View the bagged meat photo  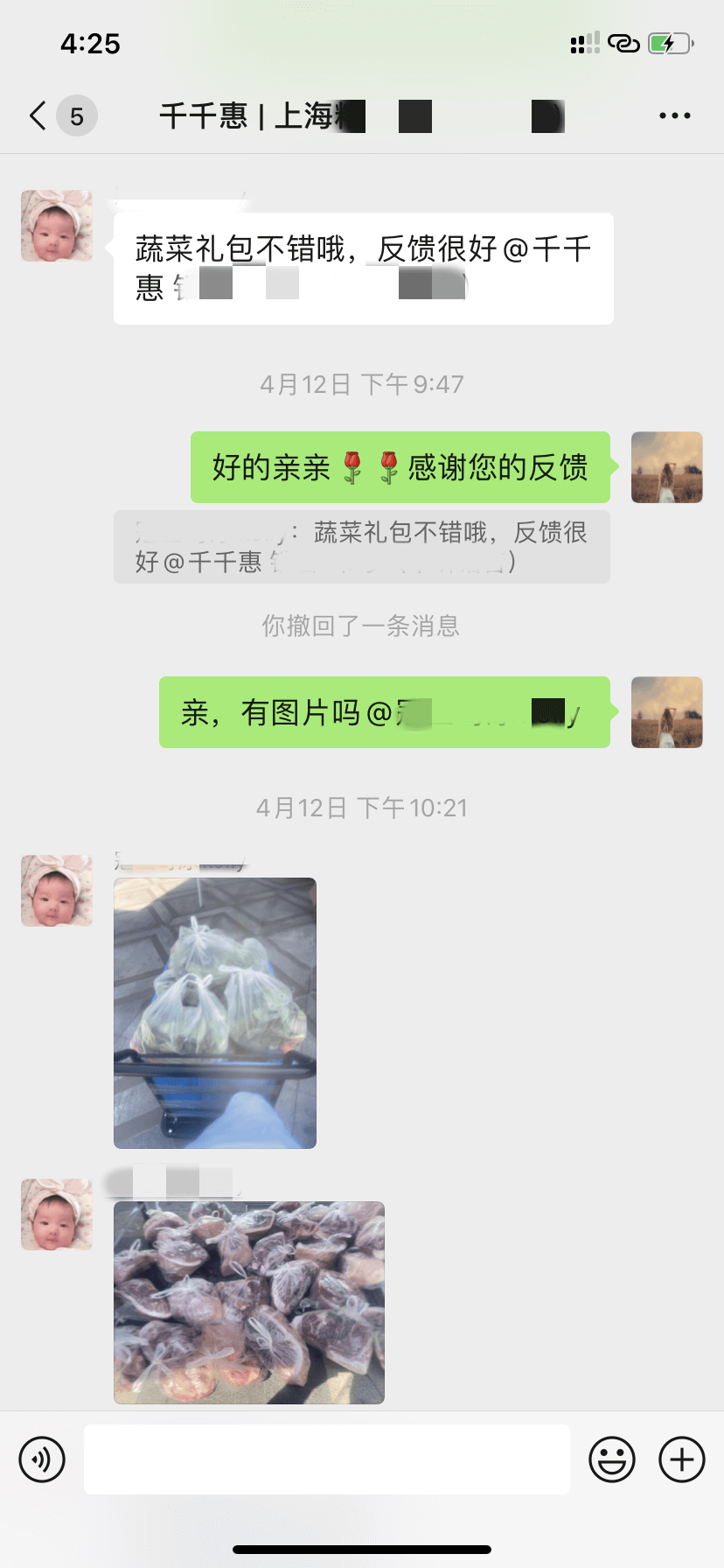[x=249, y=1302]
